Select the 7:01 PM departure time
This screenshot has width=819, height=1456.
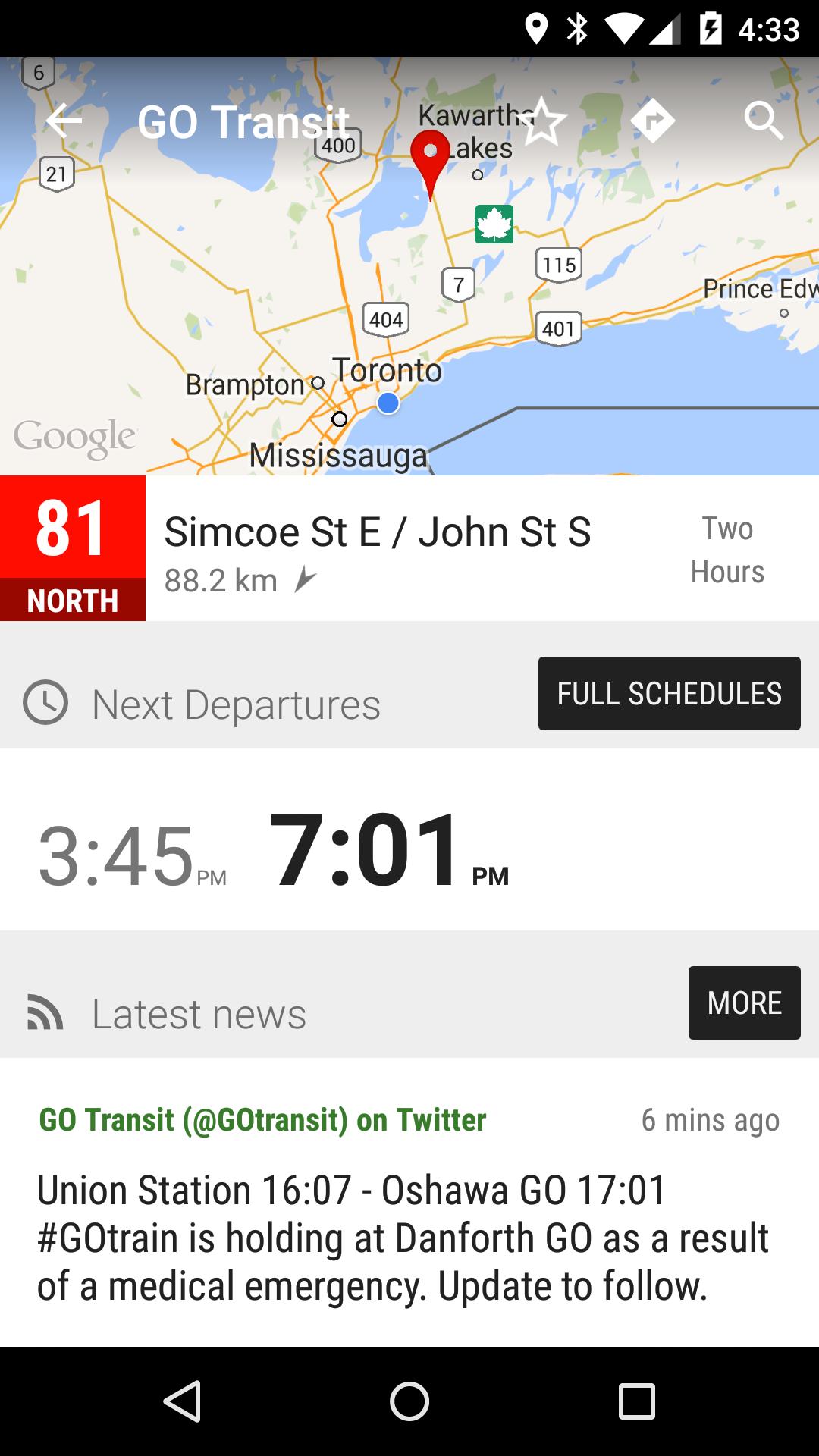(389, 849)
